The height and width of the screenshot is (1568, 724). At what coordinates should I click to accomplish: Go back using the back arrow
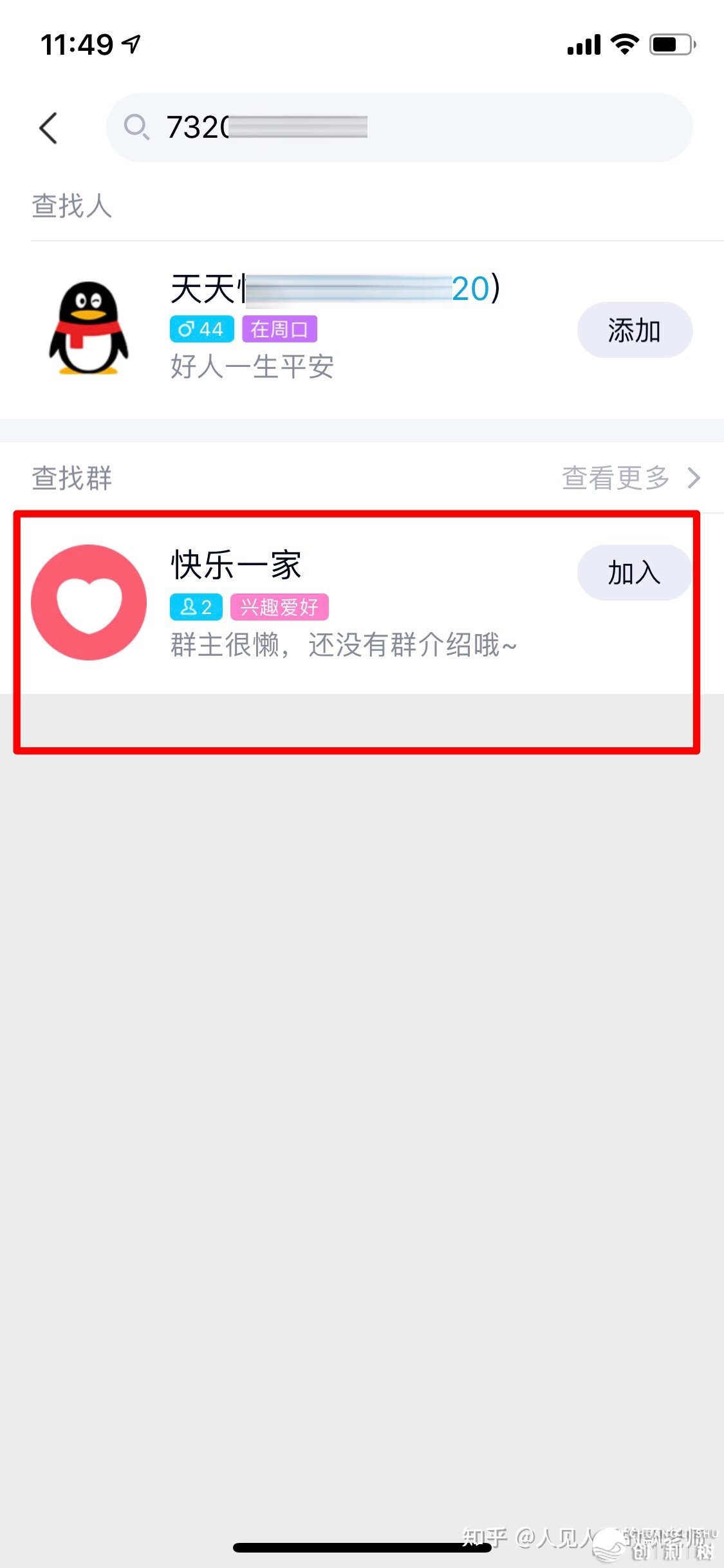click(48, 127)
